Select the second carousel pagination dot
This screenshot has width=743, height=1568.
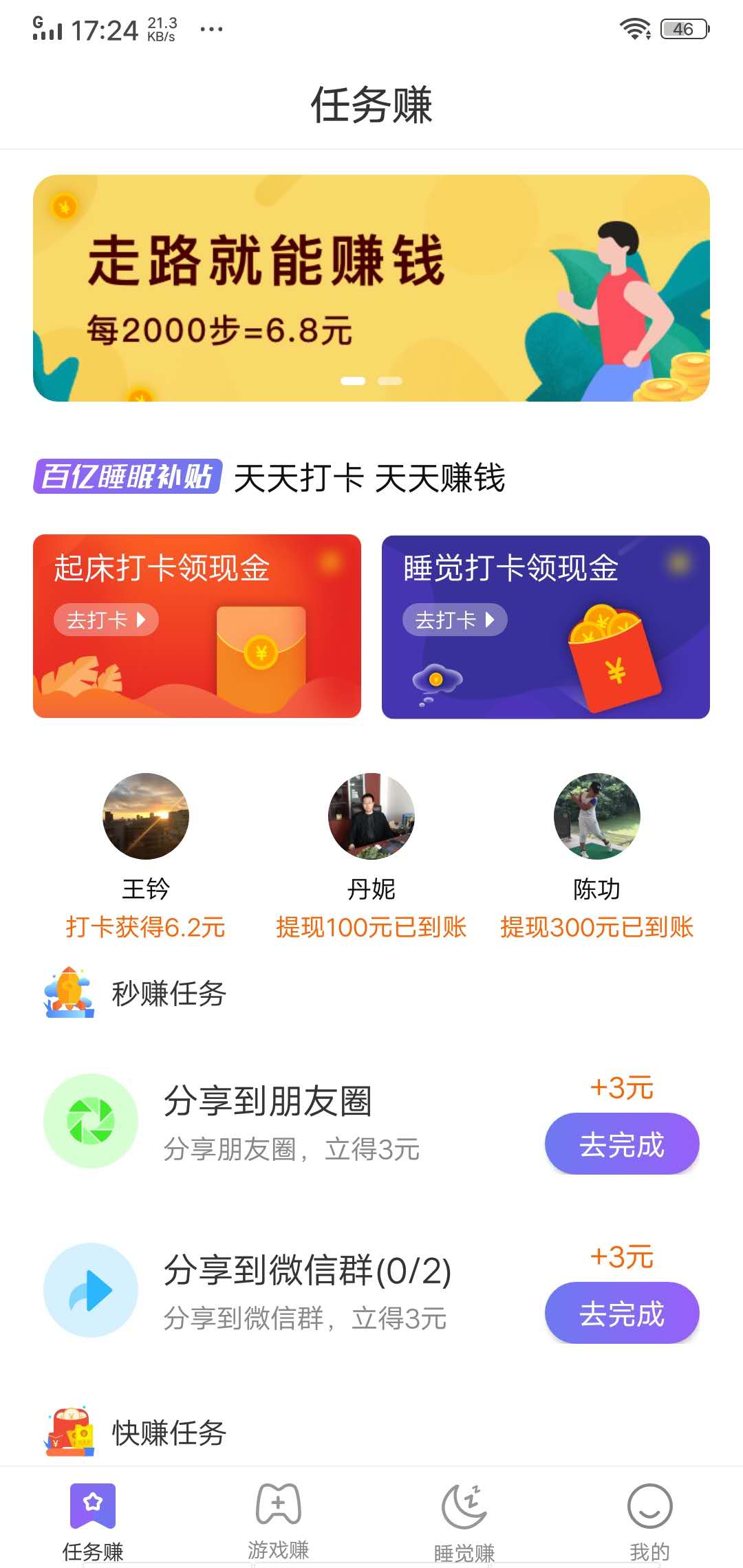coord(389,379)
